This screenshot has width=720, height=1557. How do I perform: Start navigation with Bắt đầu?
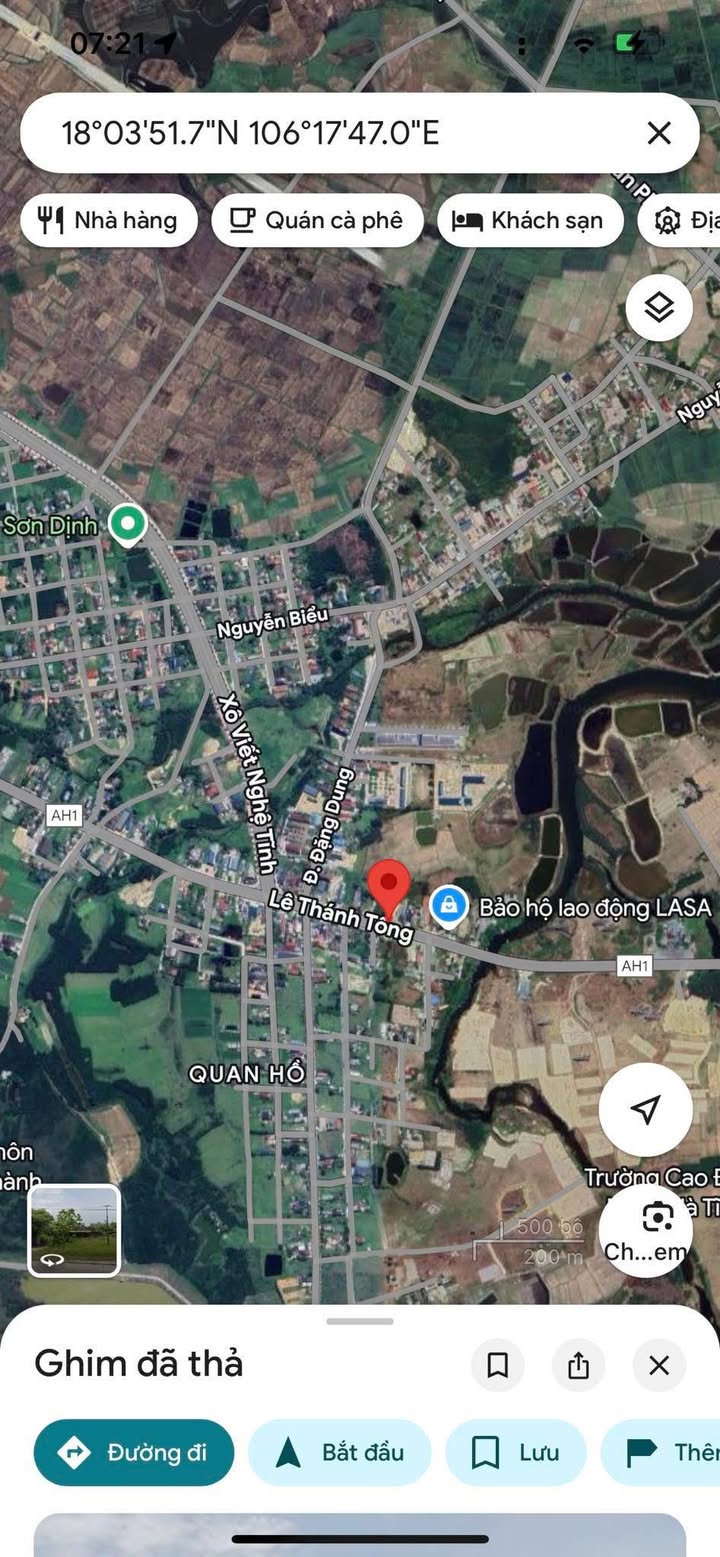[339, 1452]
